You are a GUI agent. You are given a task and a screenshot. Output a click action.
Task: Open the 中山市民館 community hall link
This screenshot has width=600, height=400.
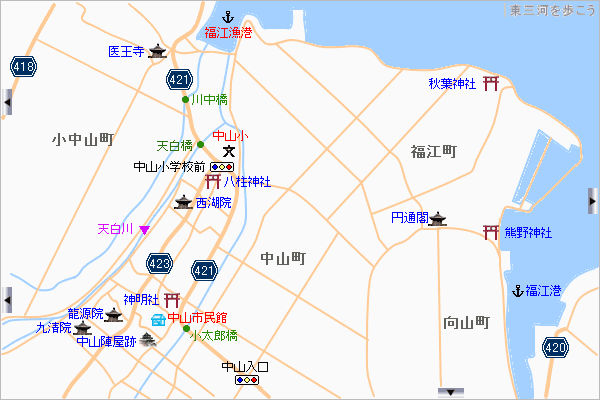pos(198,319)
